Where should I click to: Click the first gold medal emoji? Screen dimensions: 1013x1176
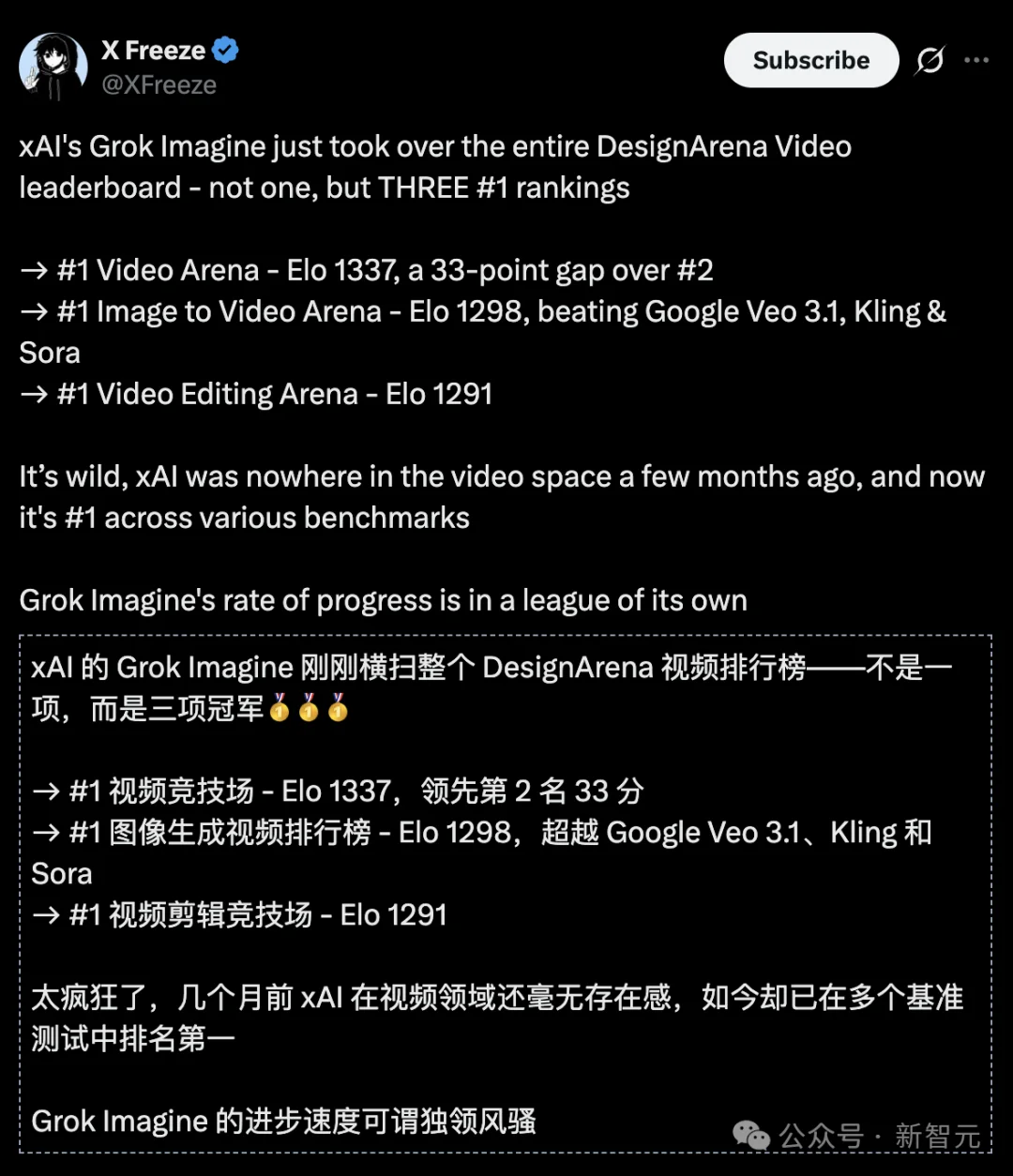[x=279, y=710]
